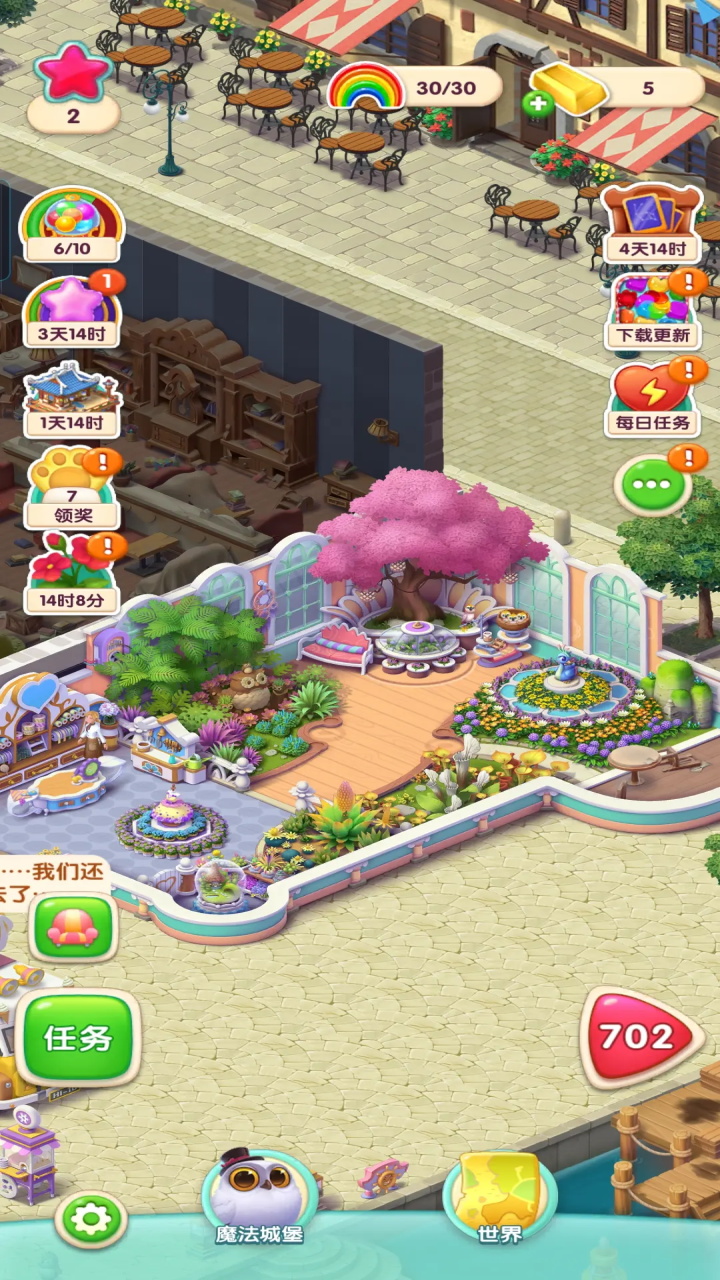The height and width of the screenshot is (1280, 720).
Task: Tap the 下载更新 download update icon
Action: click(x=652, y=310)
